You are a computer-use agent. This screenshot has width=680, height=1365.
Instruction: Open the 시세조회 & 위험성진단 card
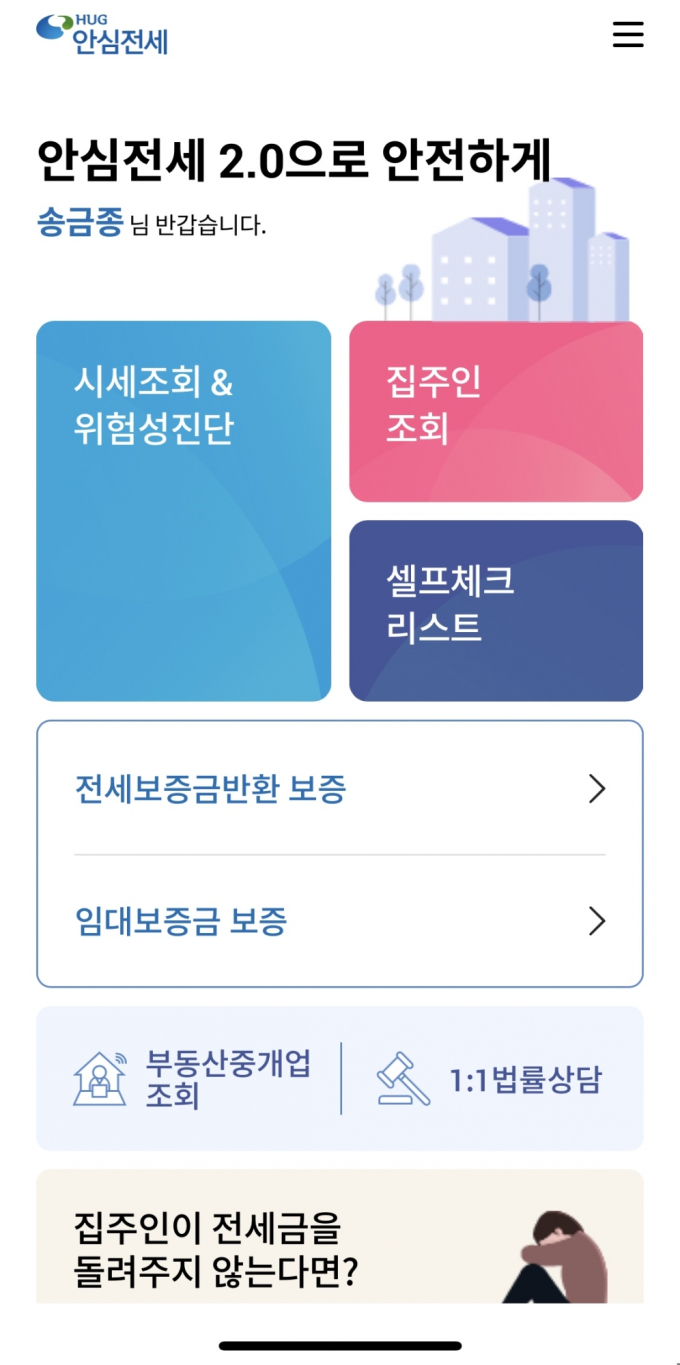(184, 511)
